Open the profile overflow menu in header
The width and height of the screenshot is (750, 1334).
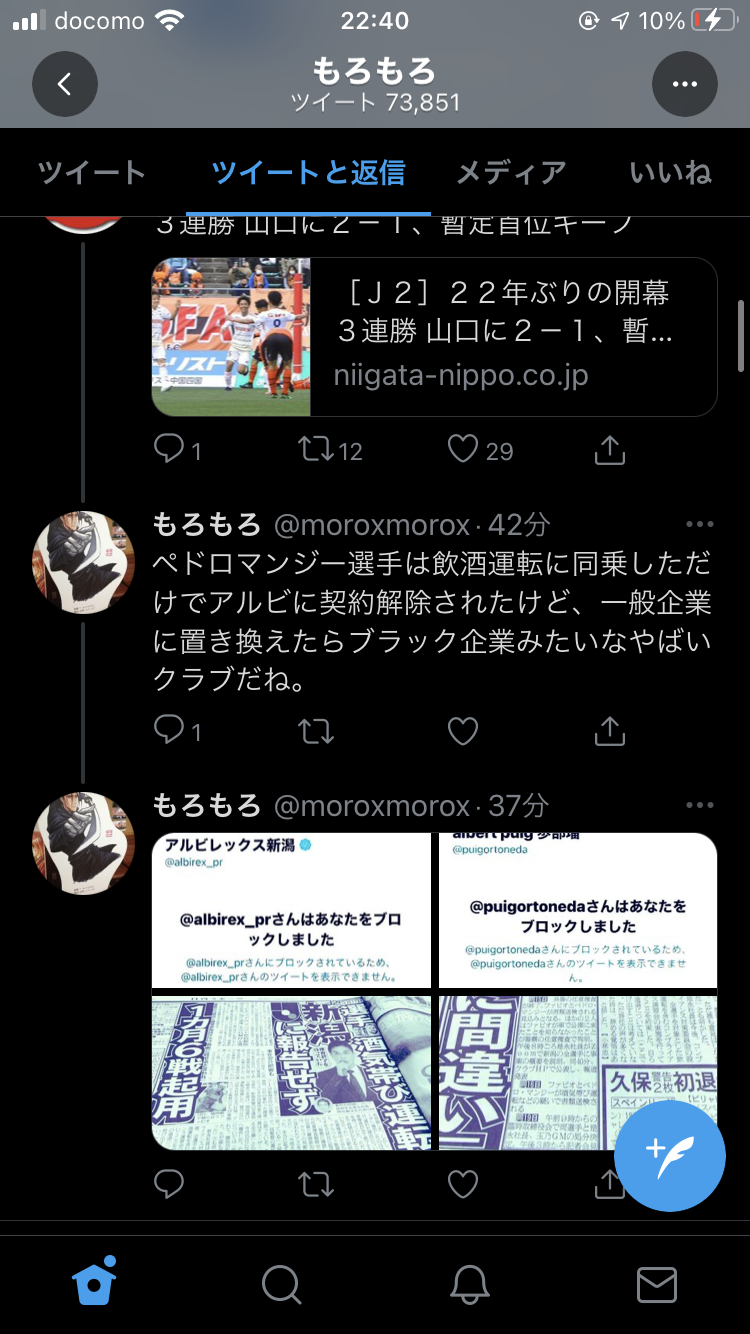coord(685,84)
